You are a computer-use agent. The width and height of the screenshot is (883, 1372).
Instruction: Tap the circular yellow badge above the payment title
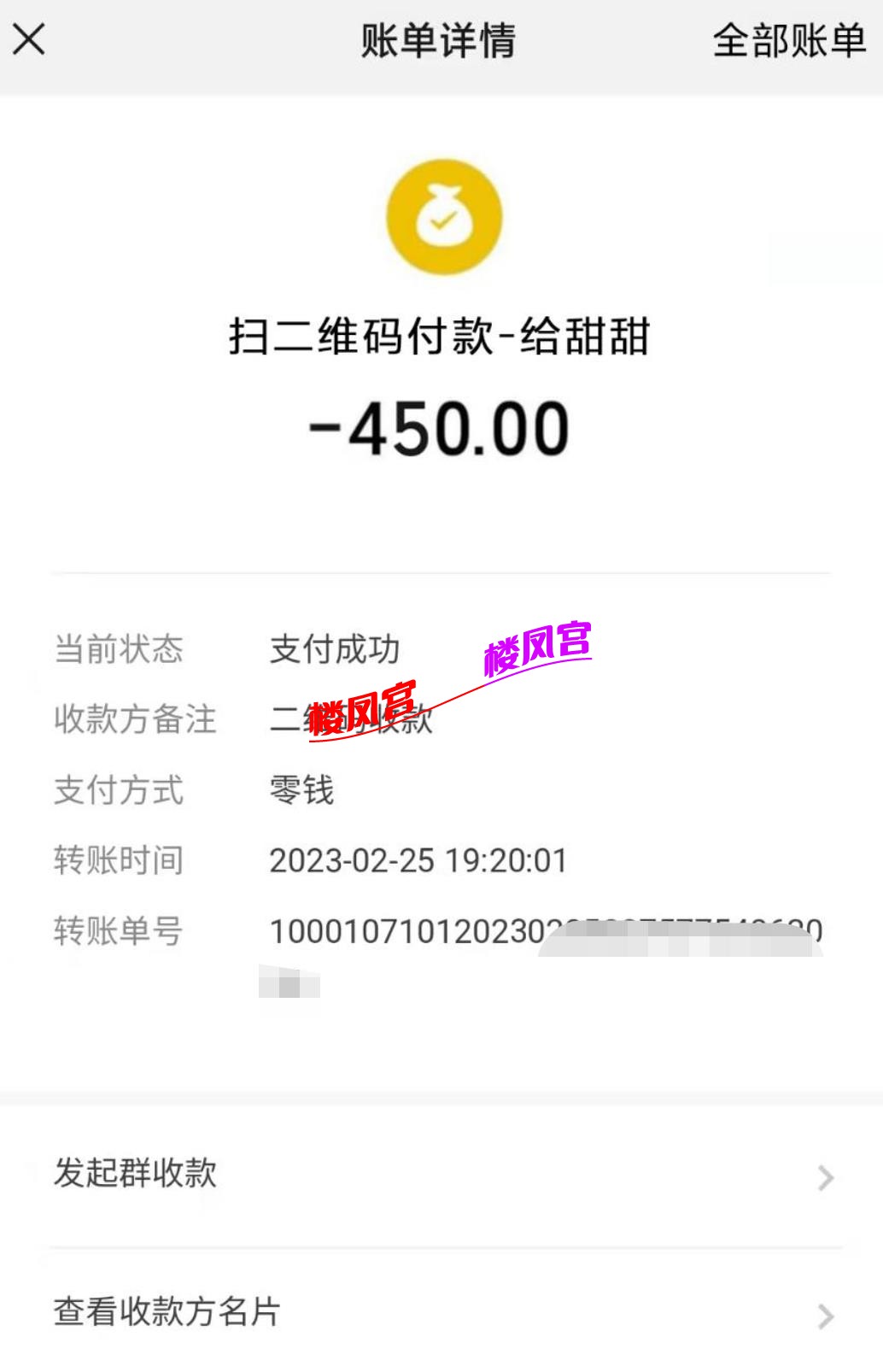[441, 216]
